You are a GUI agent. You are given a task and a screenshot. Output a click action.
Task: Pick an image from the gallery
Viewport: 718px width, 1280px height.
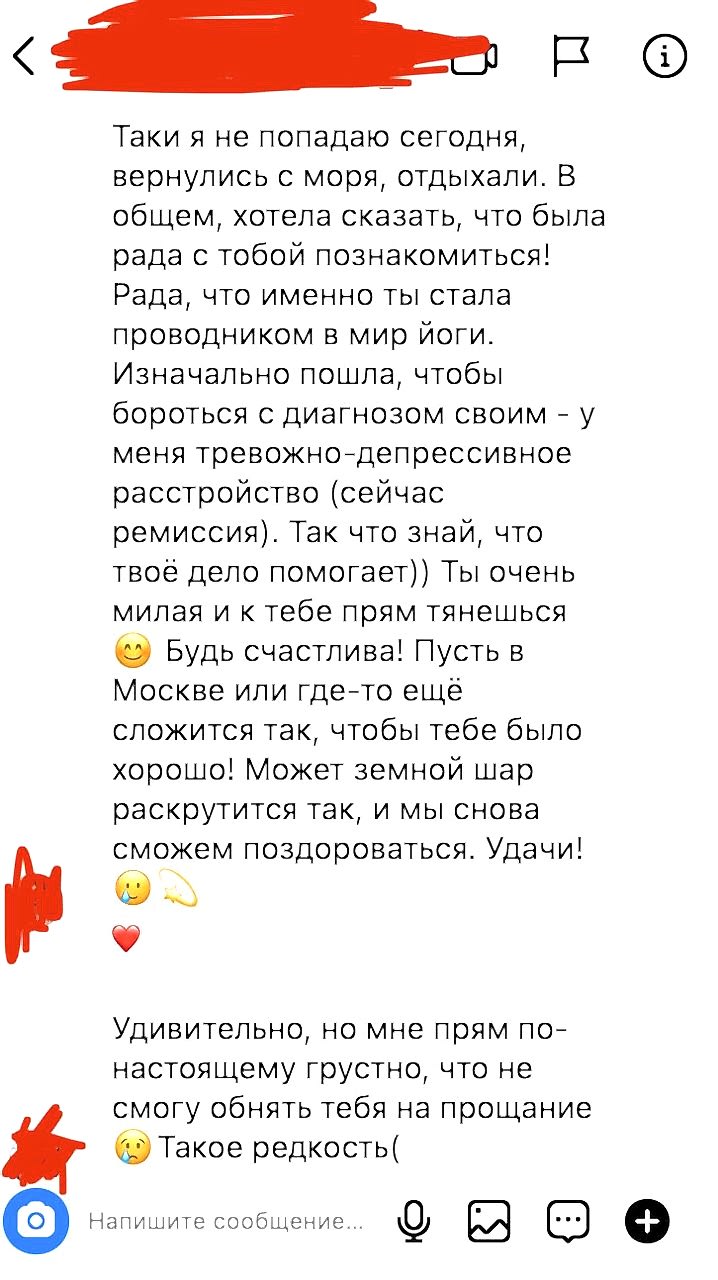pyautogui.click(x=490, y=1221)
